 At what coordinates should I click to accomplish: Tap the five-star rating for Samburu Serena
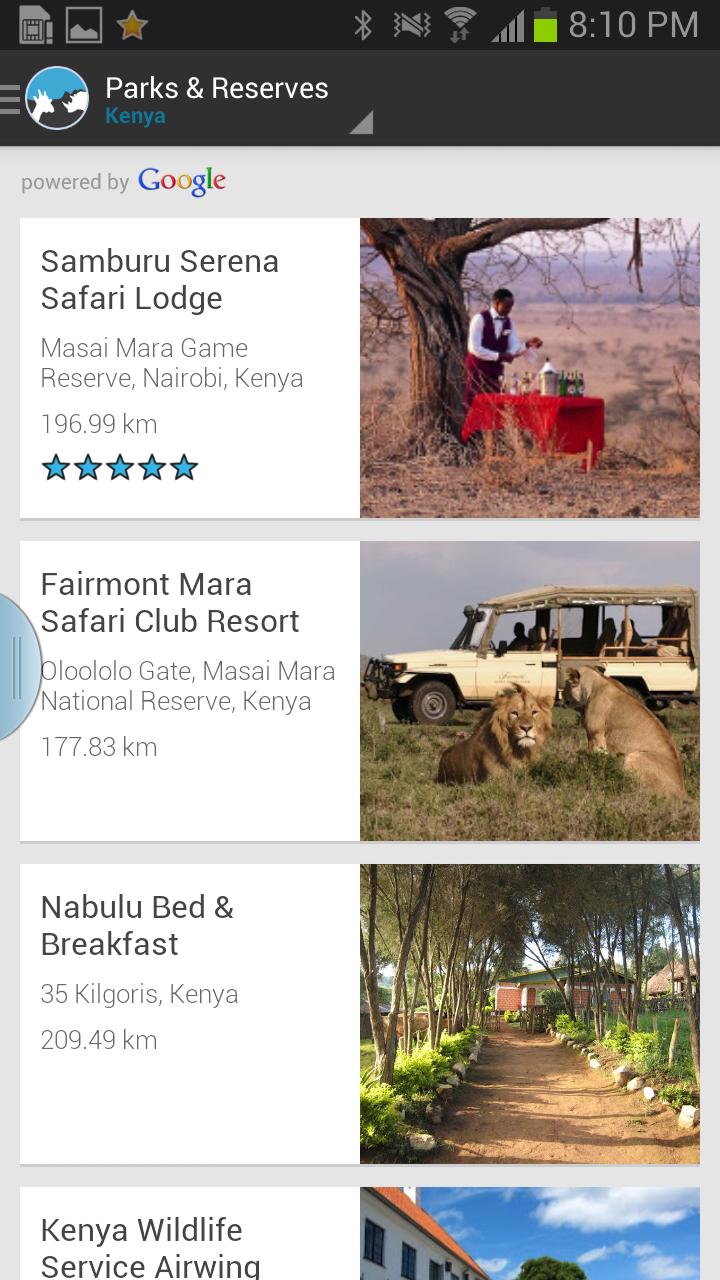click(119, 466)
